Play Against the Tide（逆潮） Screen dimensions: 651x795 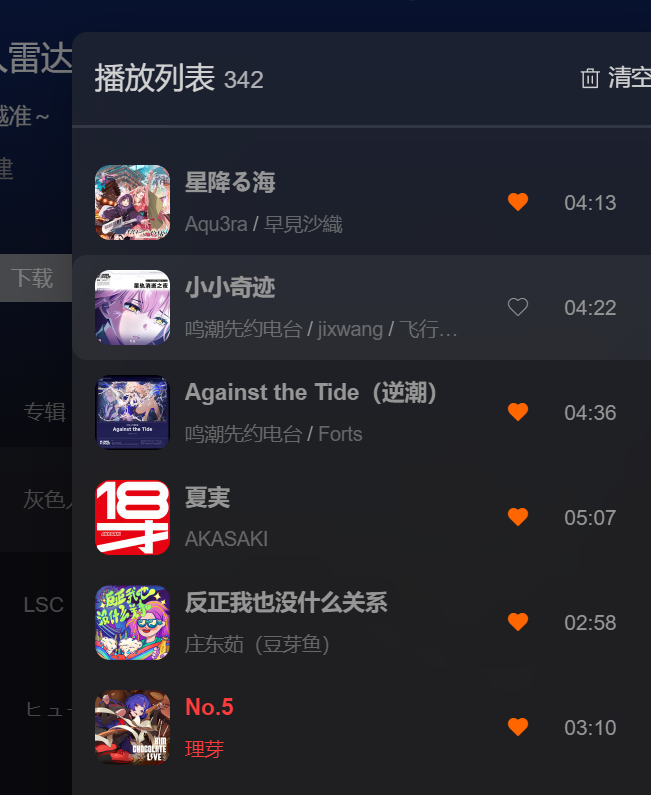pos(311,393)
